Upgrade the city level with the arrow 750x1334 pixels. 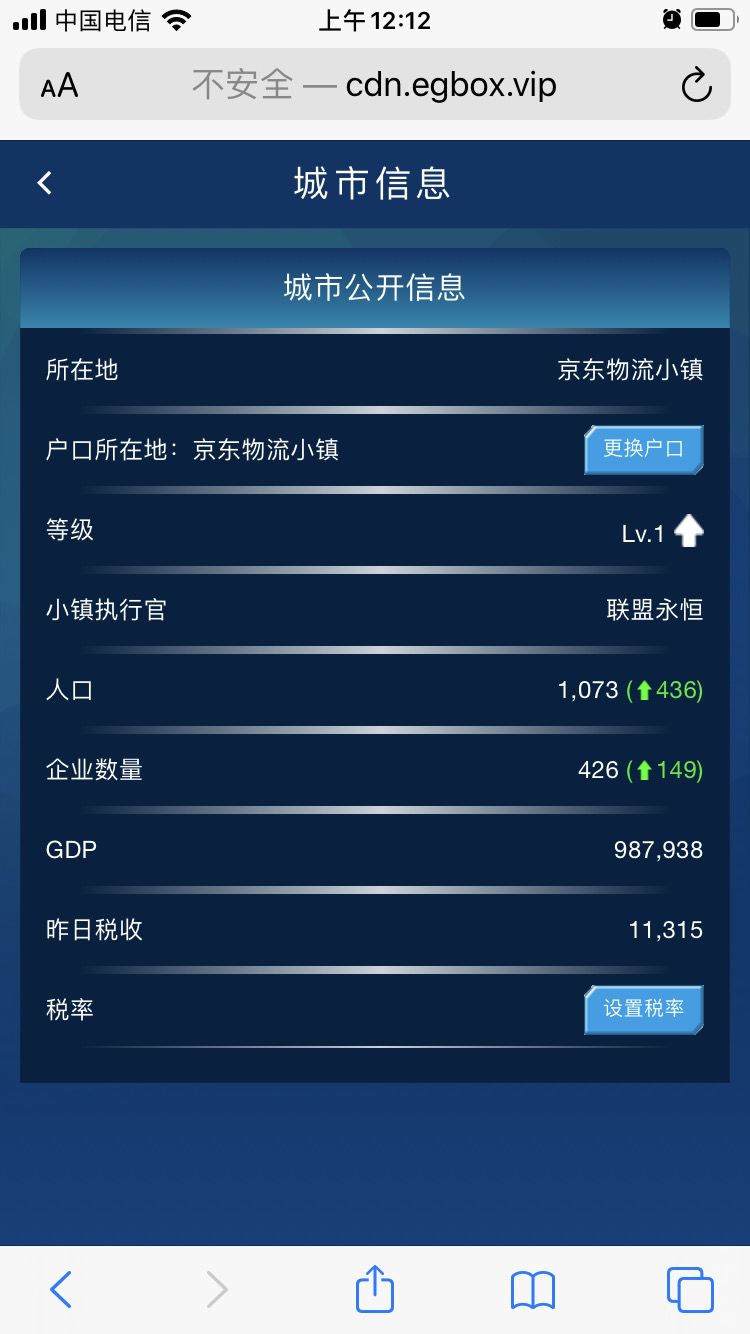688,531
